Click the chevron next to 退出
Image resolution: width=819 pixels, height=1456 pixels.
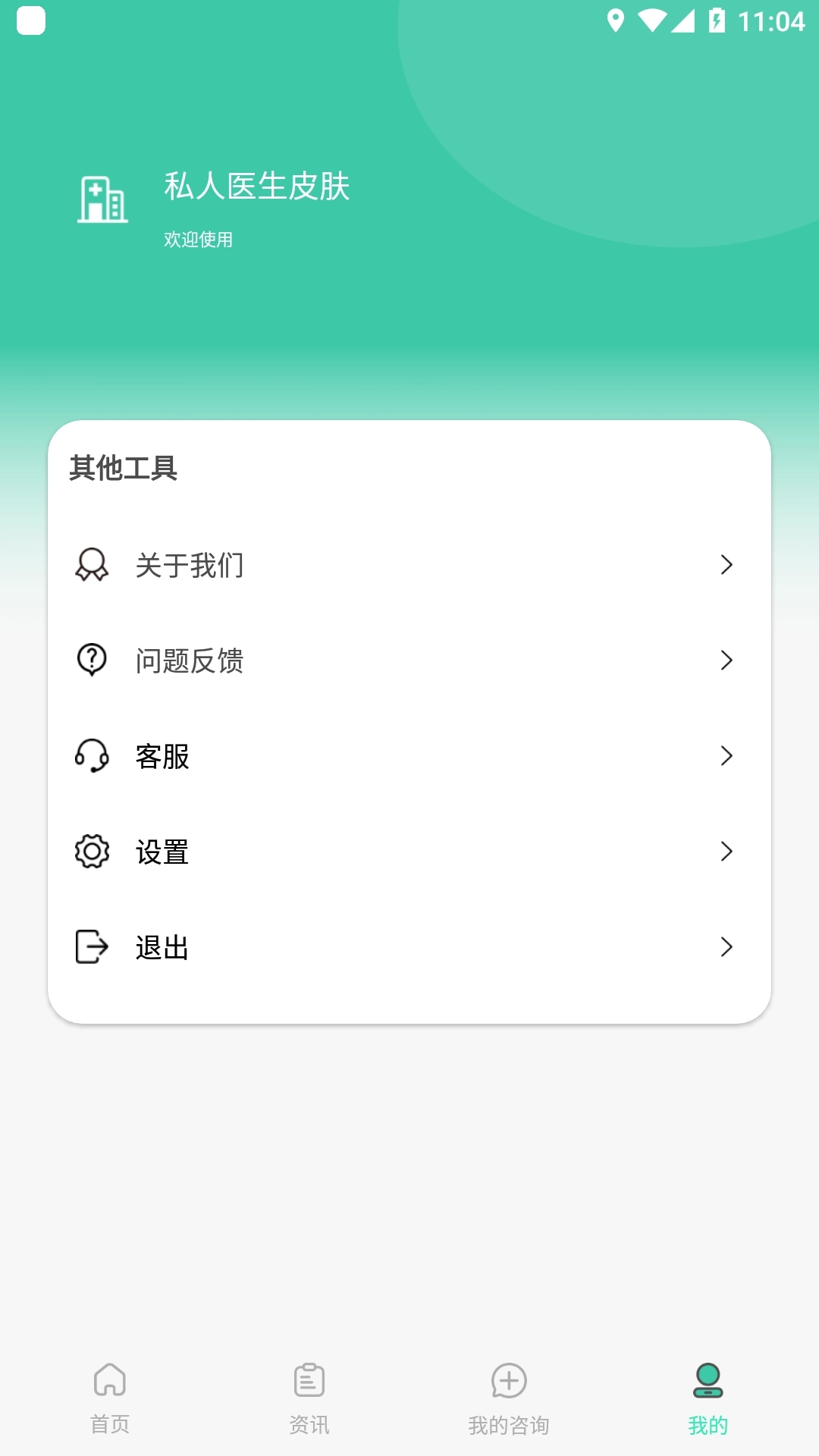727,947
